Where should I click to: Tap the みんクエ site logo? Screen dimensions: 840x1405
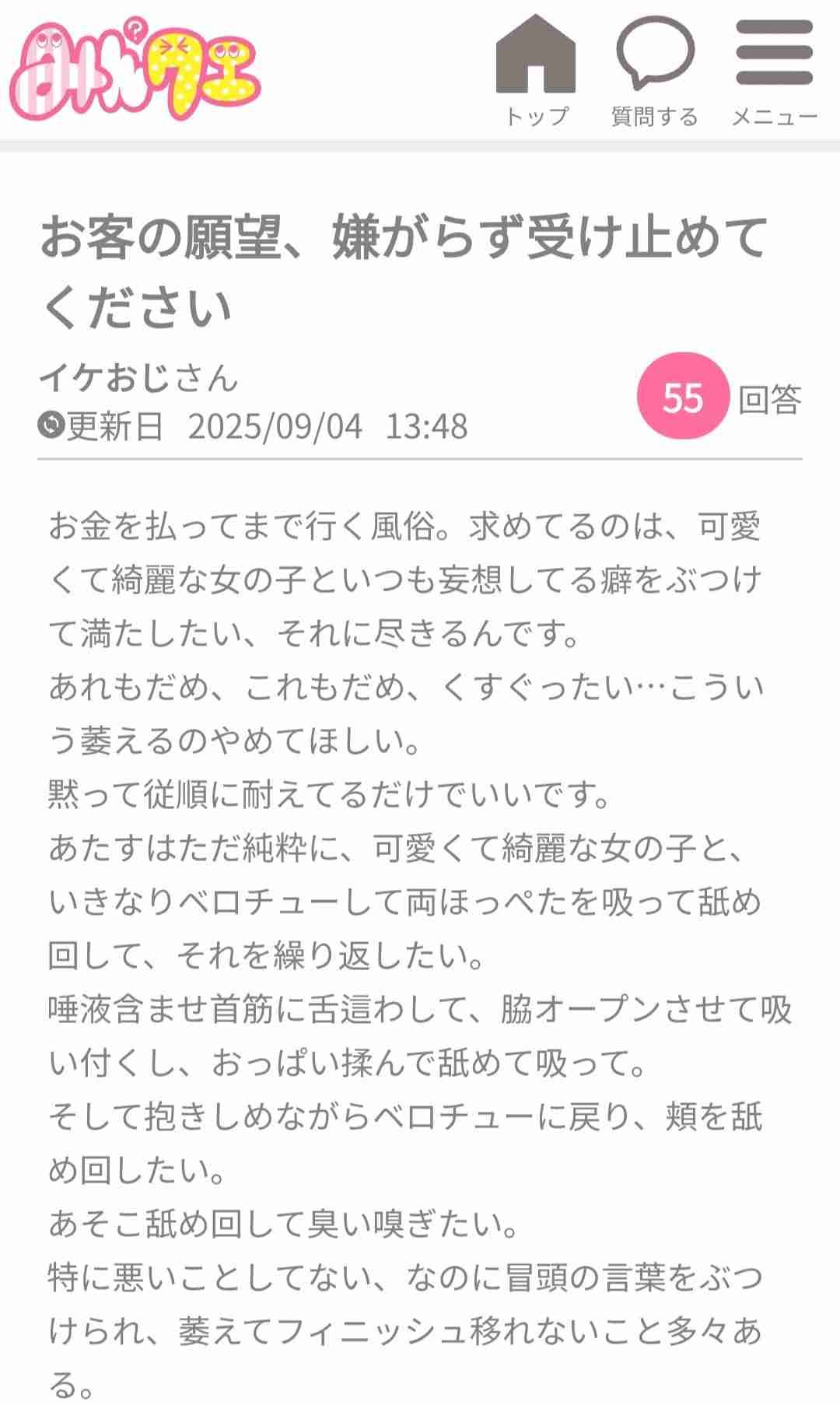(x=135, y=70)
